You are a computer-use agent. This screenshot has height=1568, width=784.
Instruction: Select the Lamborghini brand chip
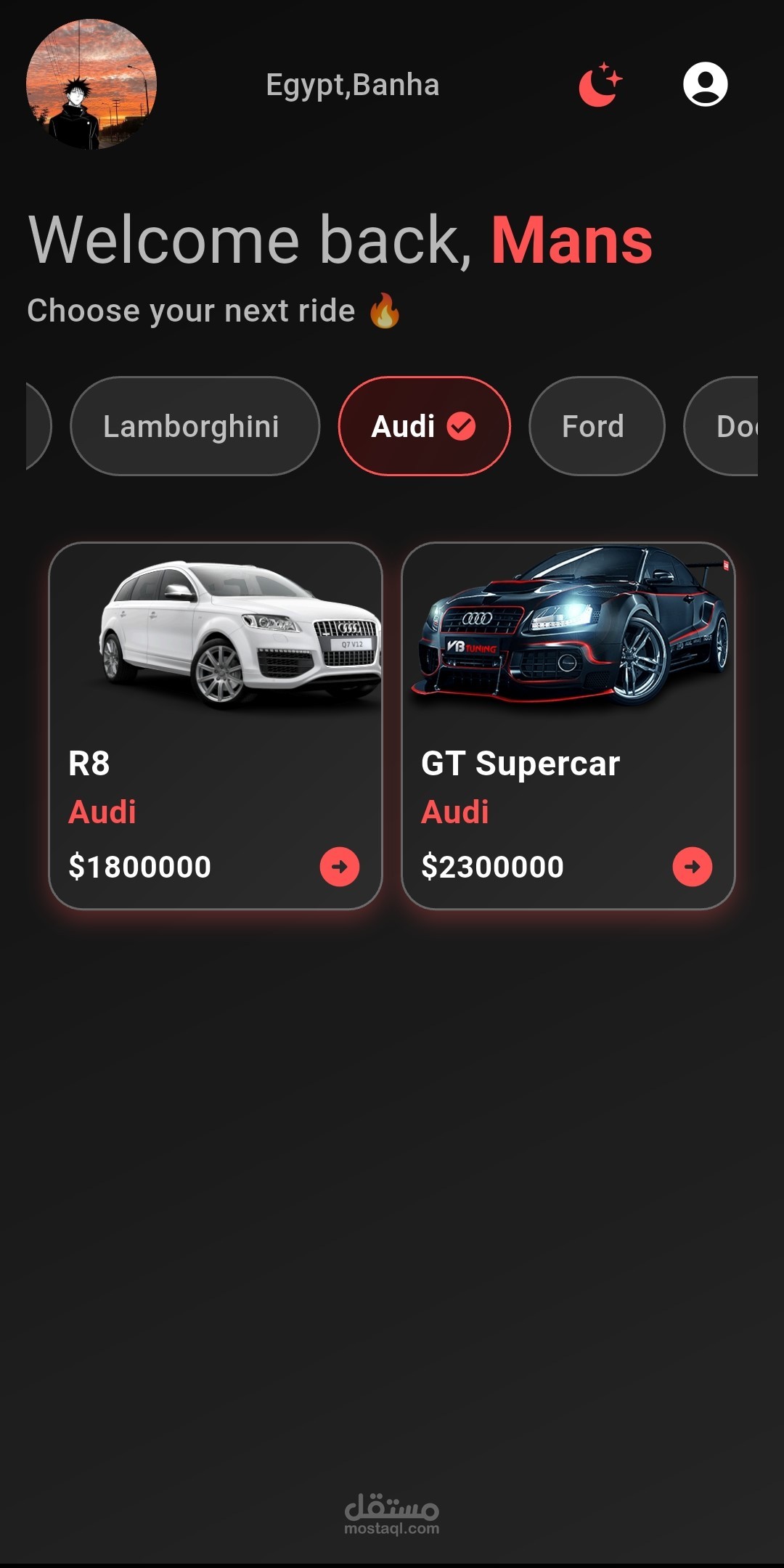point(195,426)
